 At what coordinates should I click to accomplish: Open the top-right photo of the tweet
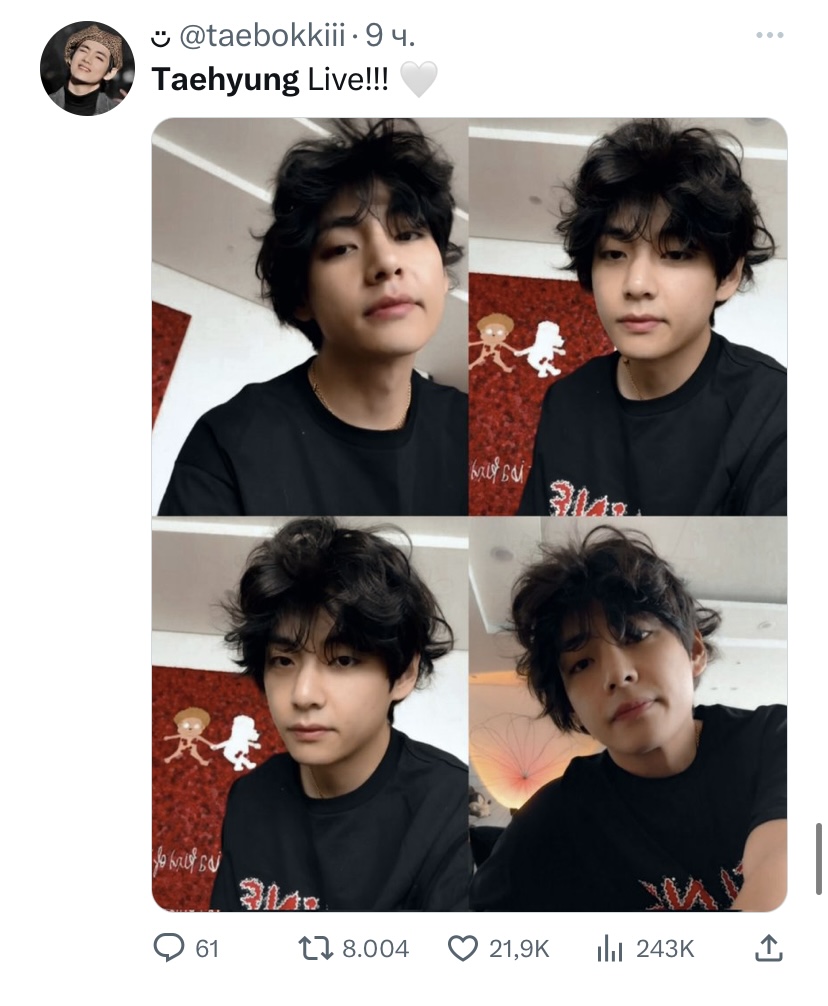[x=628, y=316]
